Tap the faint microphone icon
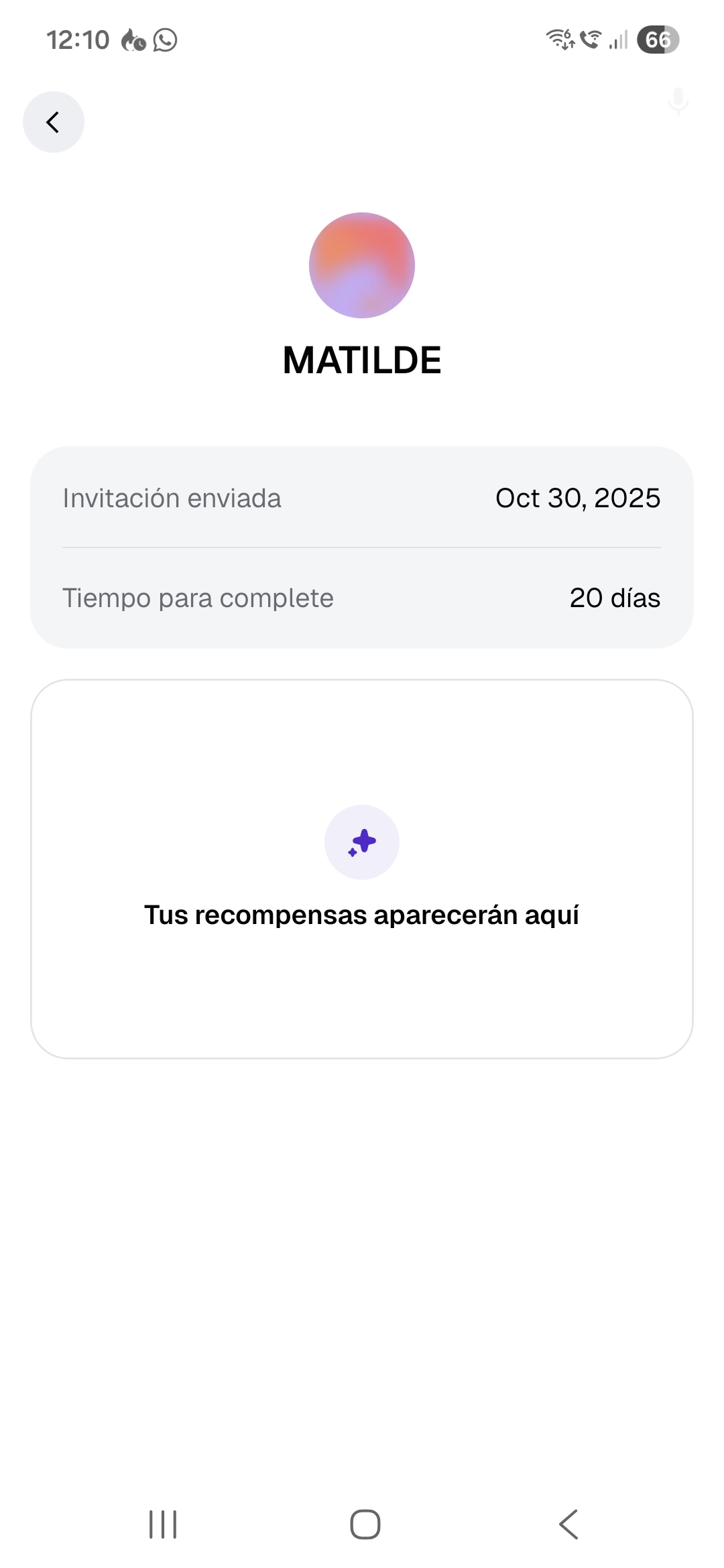The width and height of the screenshot is (724, 1568). [x=678, y=101]
